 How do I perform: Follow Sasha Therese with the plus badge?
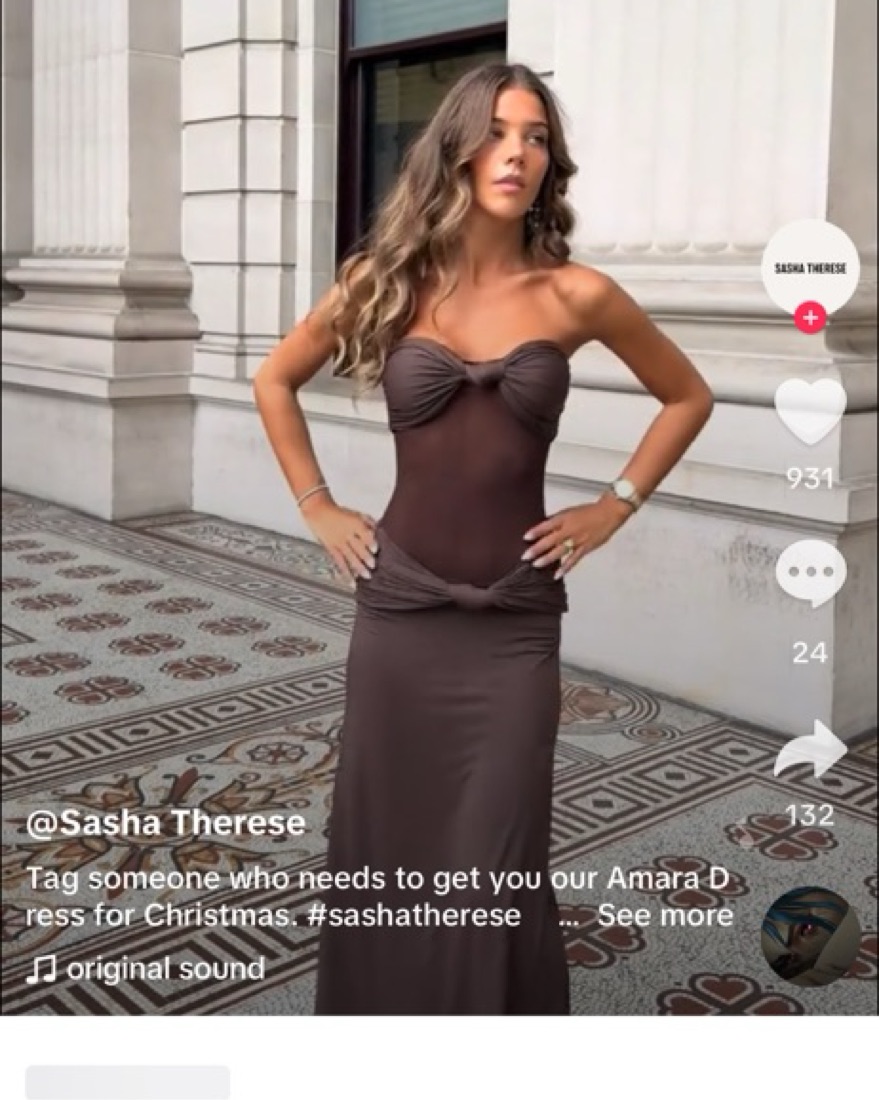[810, 319]
